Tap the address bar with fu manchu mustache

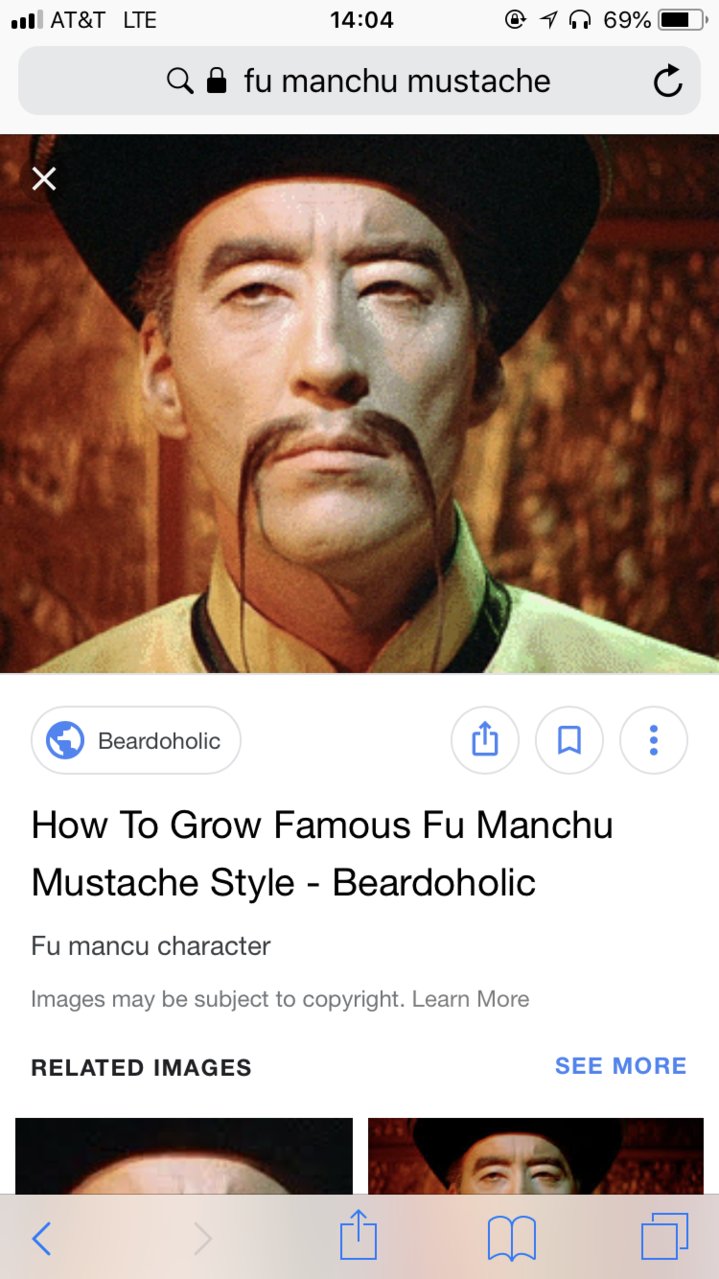pos(360,81)
